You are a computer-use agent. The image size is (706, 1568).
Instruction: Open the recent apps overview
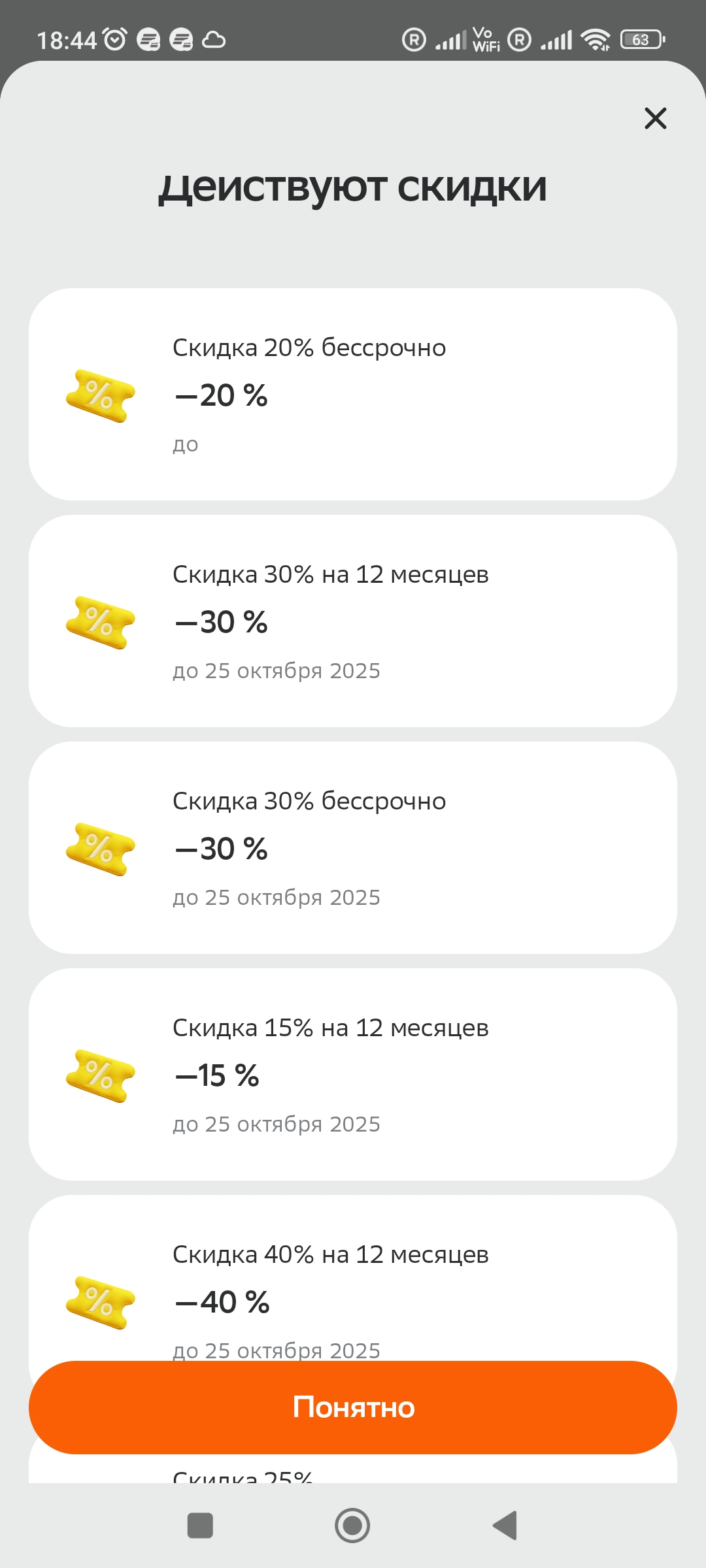[x=200, y=1526]
